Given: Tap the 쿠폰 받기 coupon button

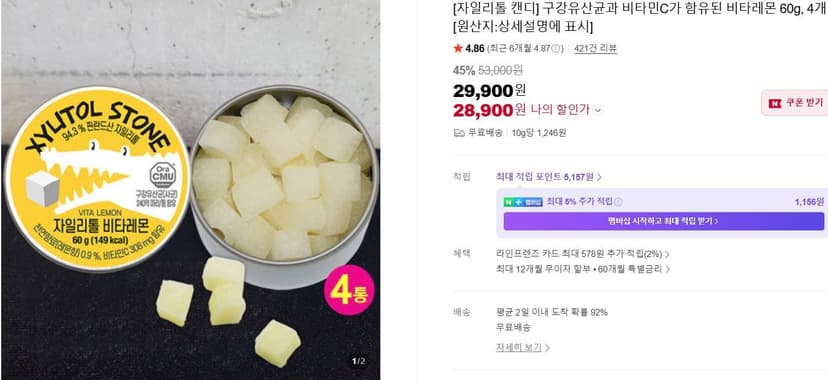Looking at the screenshot, I should point(796,103).
